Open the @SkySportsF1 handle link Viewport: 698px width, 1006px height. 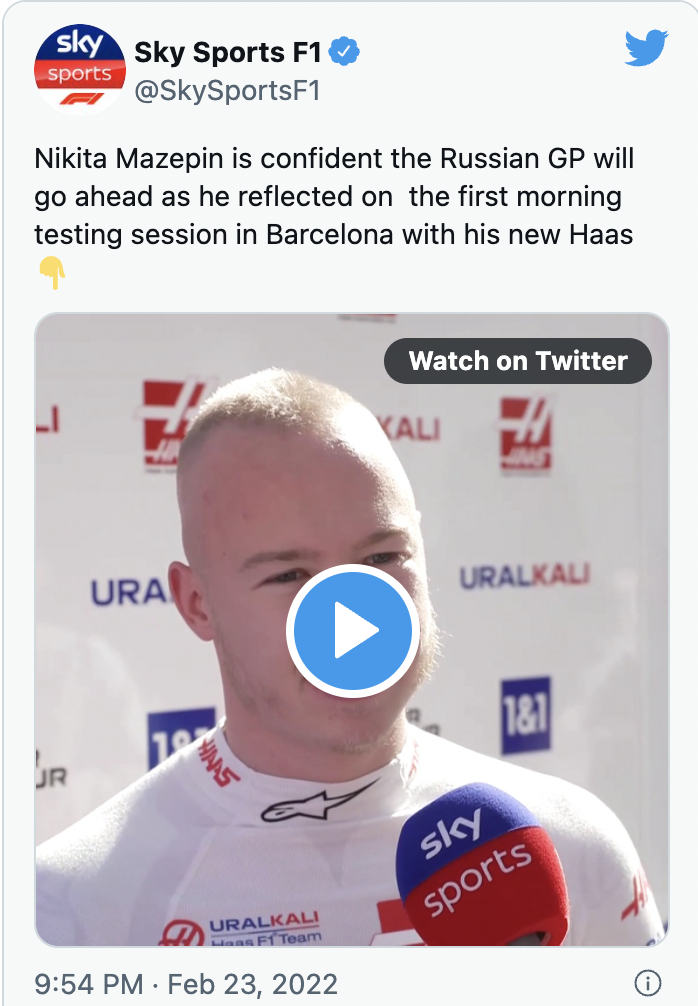pos(227,91)
